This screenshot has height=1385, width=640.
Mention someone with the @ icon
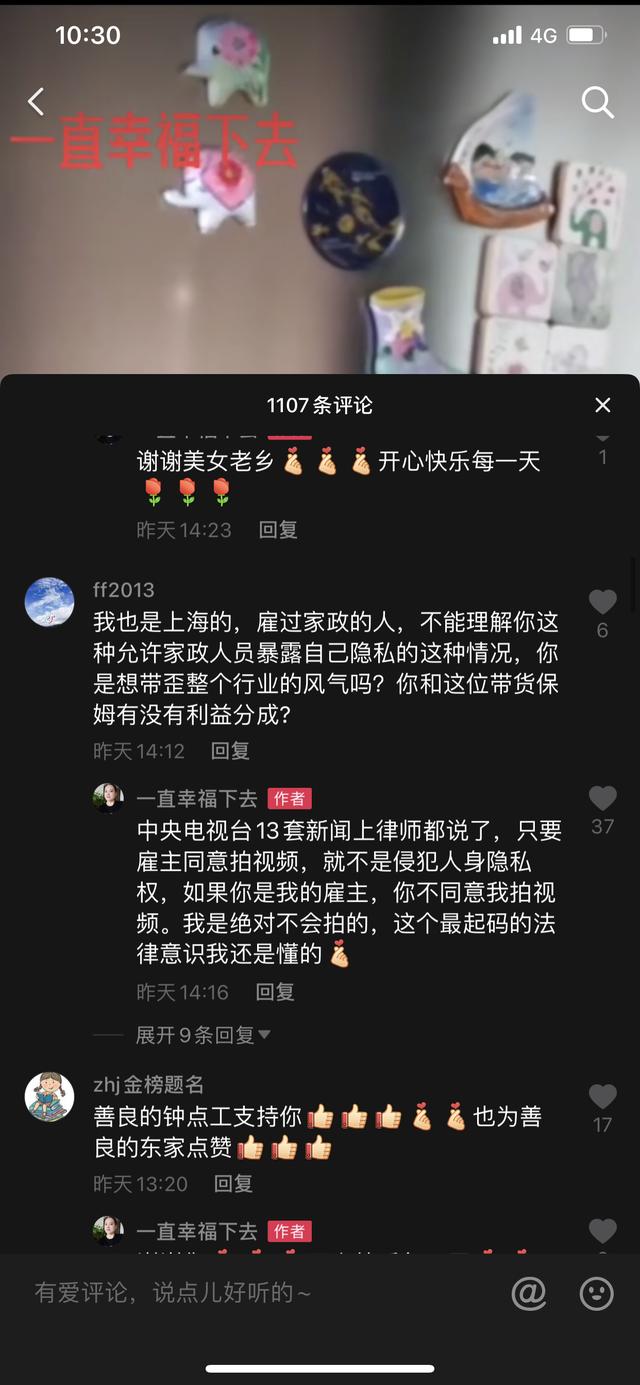click(529, 1293)
